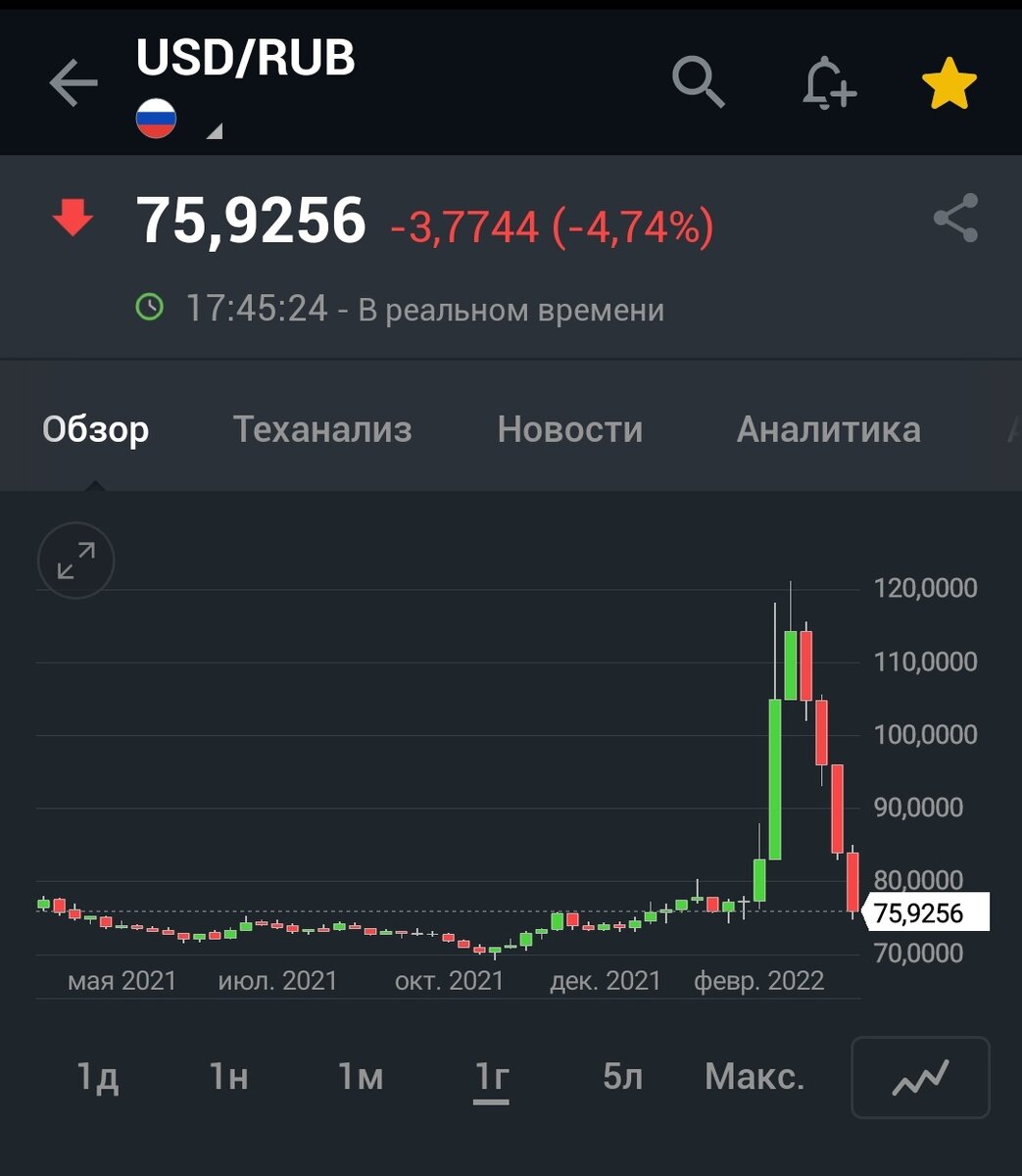
Task: Change chart type with the line-chart button
Action: coord(920,1077)
